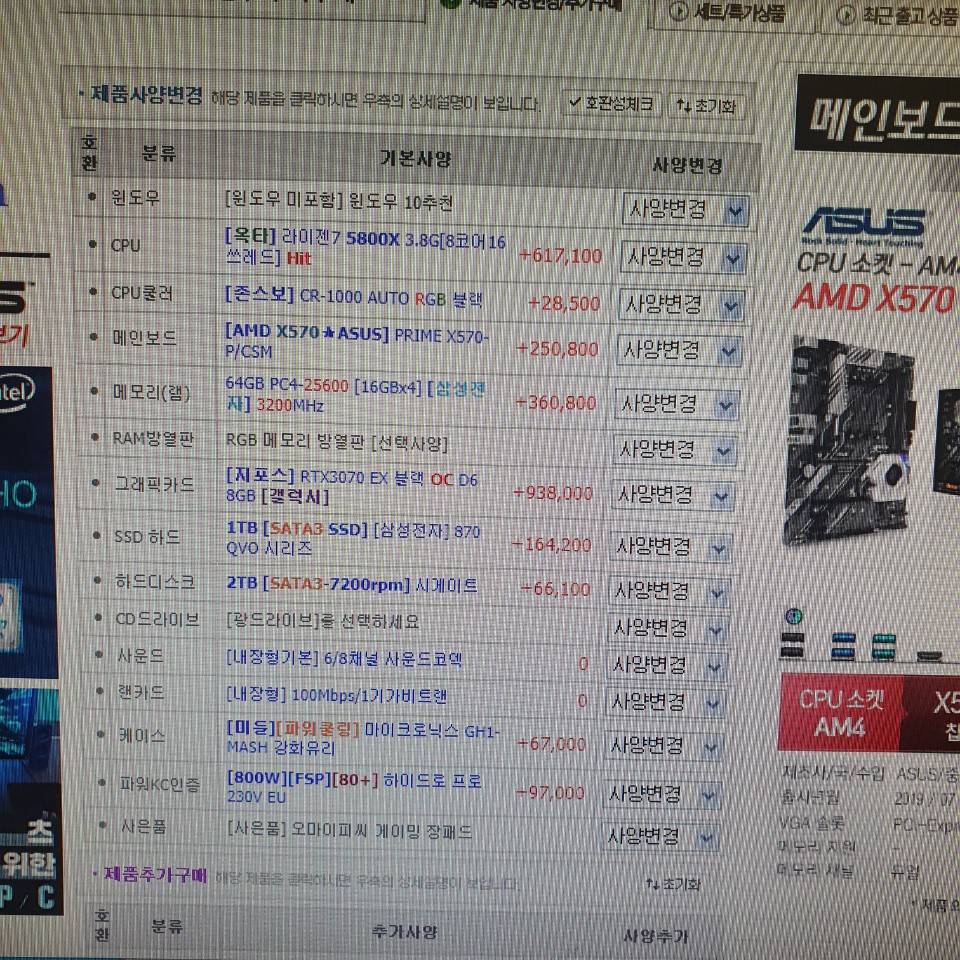Open the 사양변경 dropdown for 윈도우
The width and height of the screenshot is (960, 960).
coord(683,209)
